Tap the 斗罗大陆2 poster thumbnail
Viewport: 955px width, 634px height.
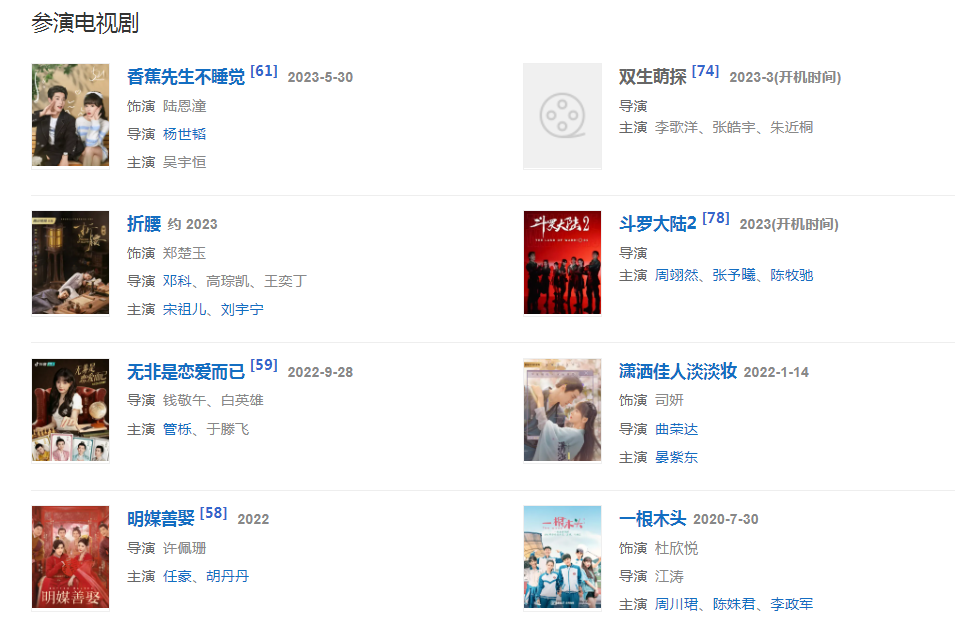click(562, 262)
